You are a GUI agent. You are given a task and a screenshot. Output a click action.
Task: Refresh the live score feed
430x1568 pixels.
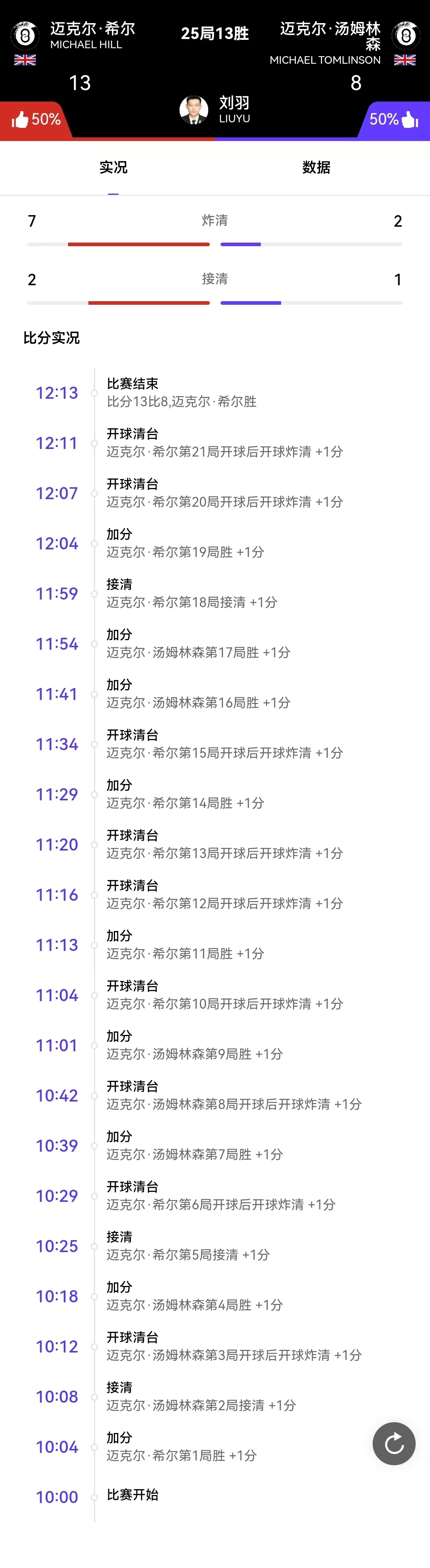coord(394,1443)
